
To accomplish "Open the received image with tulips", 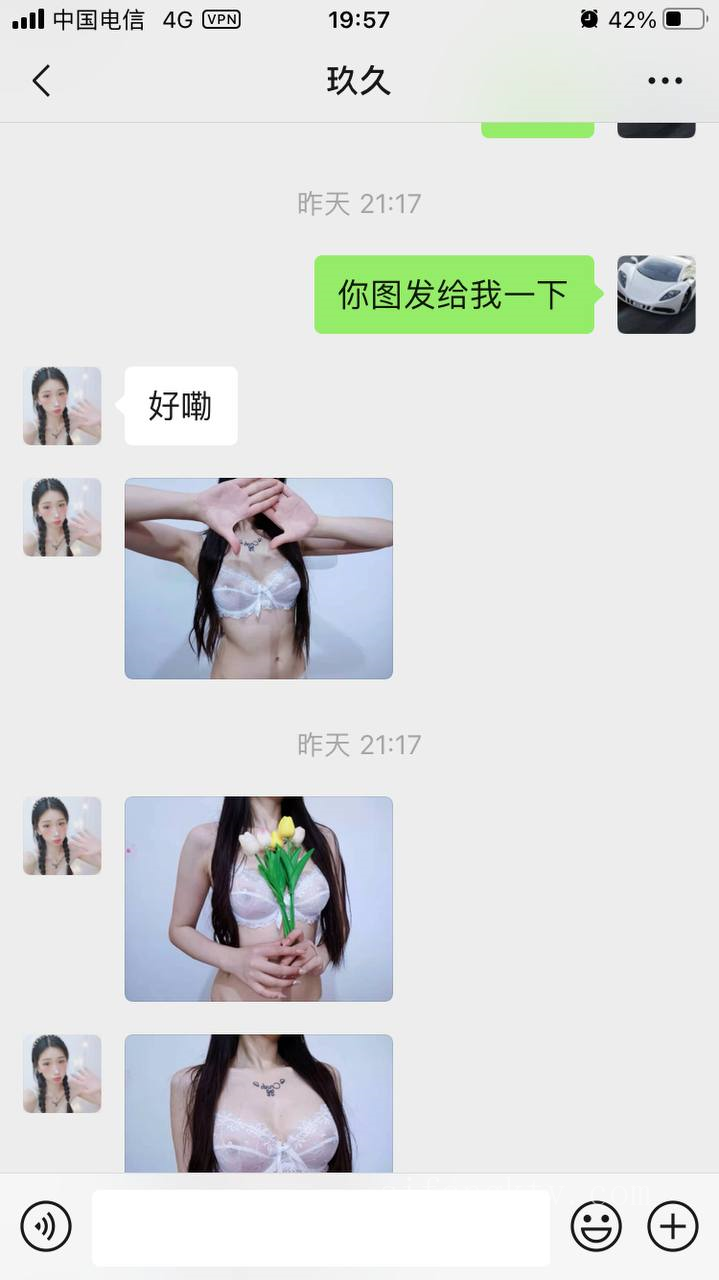I will click(258, 898).
